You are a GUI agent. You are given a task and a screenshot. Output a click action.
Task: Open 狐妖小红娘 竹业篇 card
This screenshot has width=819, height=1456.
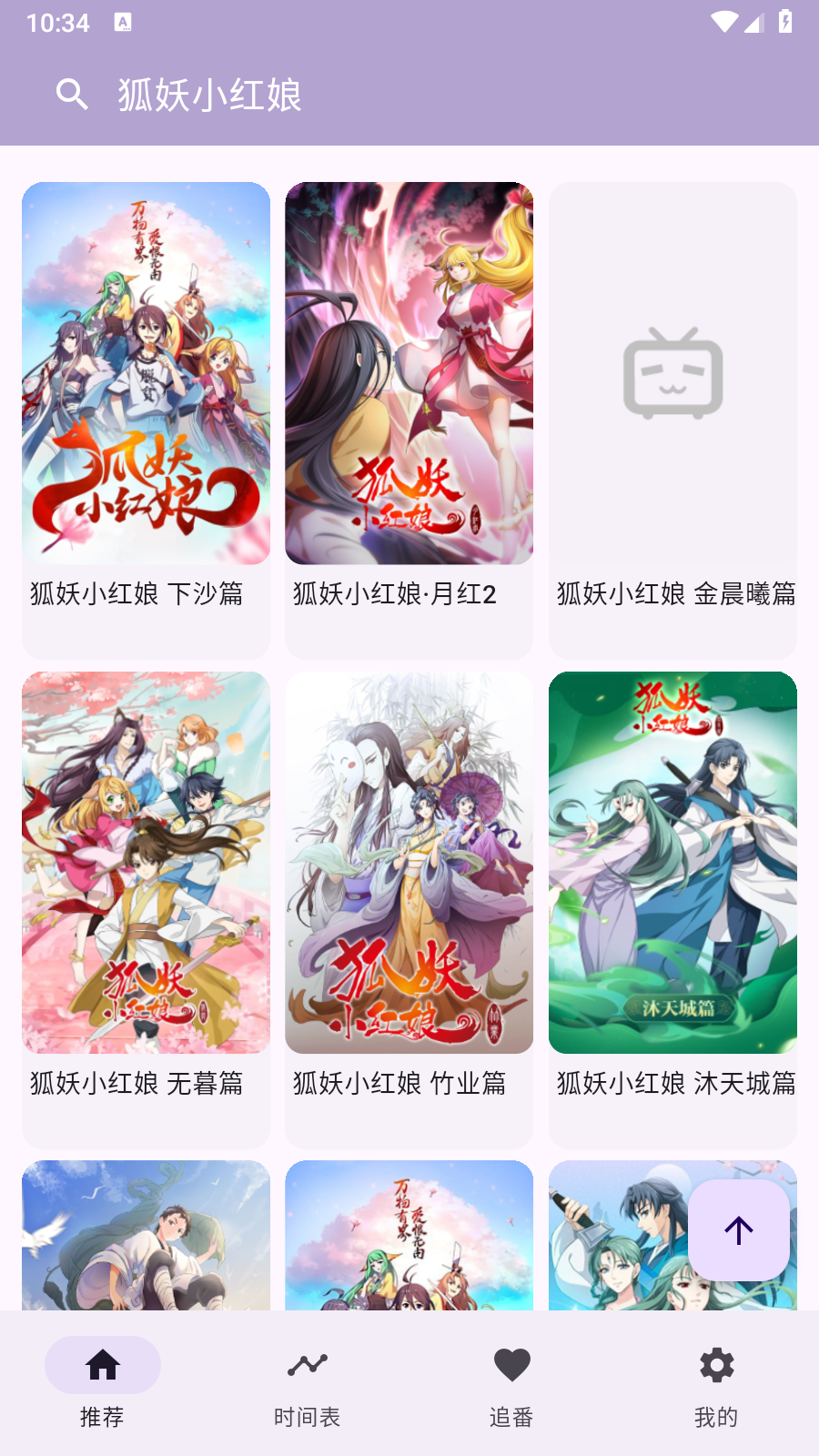(409, 908)
